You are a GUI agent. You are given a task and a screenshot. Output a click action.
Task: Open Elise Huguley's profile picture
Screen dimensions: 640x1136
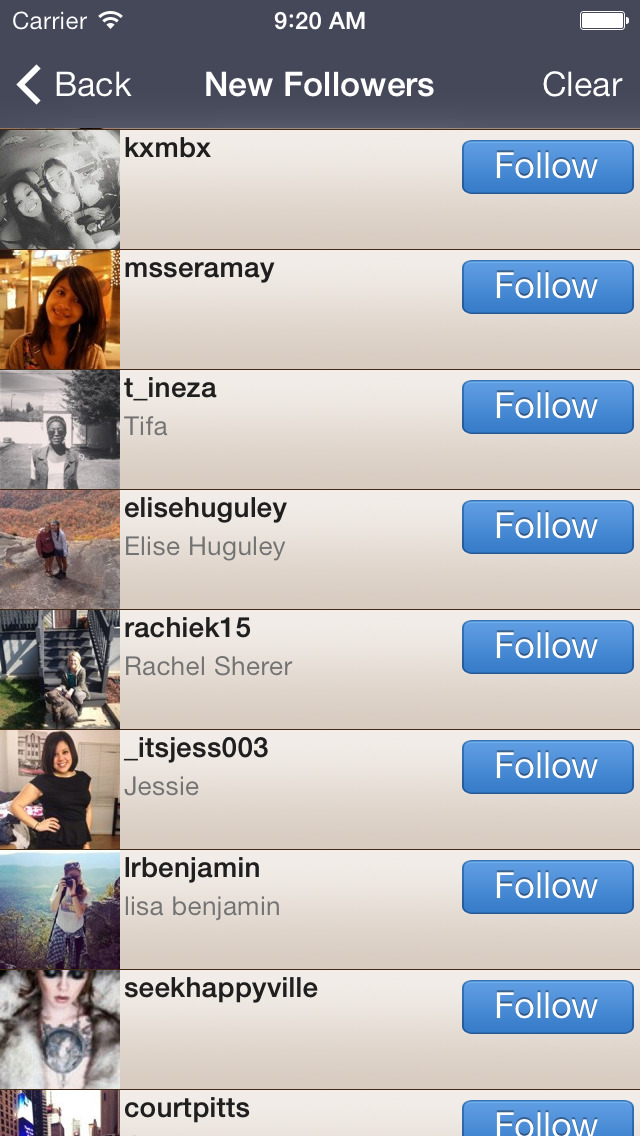click(60, 549)
